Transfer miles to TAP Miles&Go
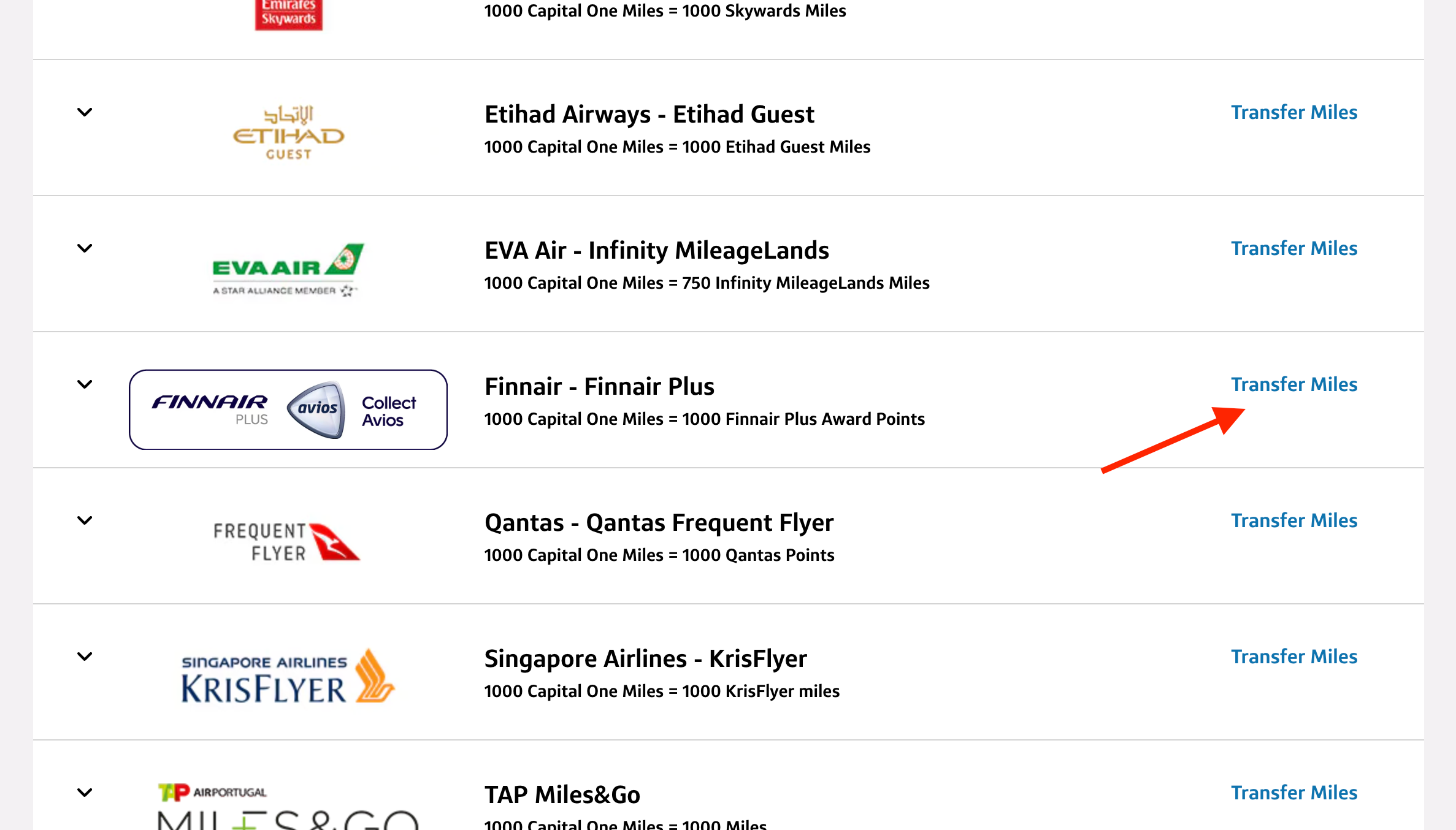1456x830 pixels. [x=1294, y=793]
